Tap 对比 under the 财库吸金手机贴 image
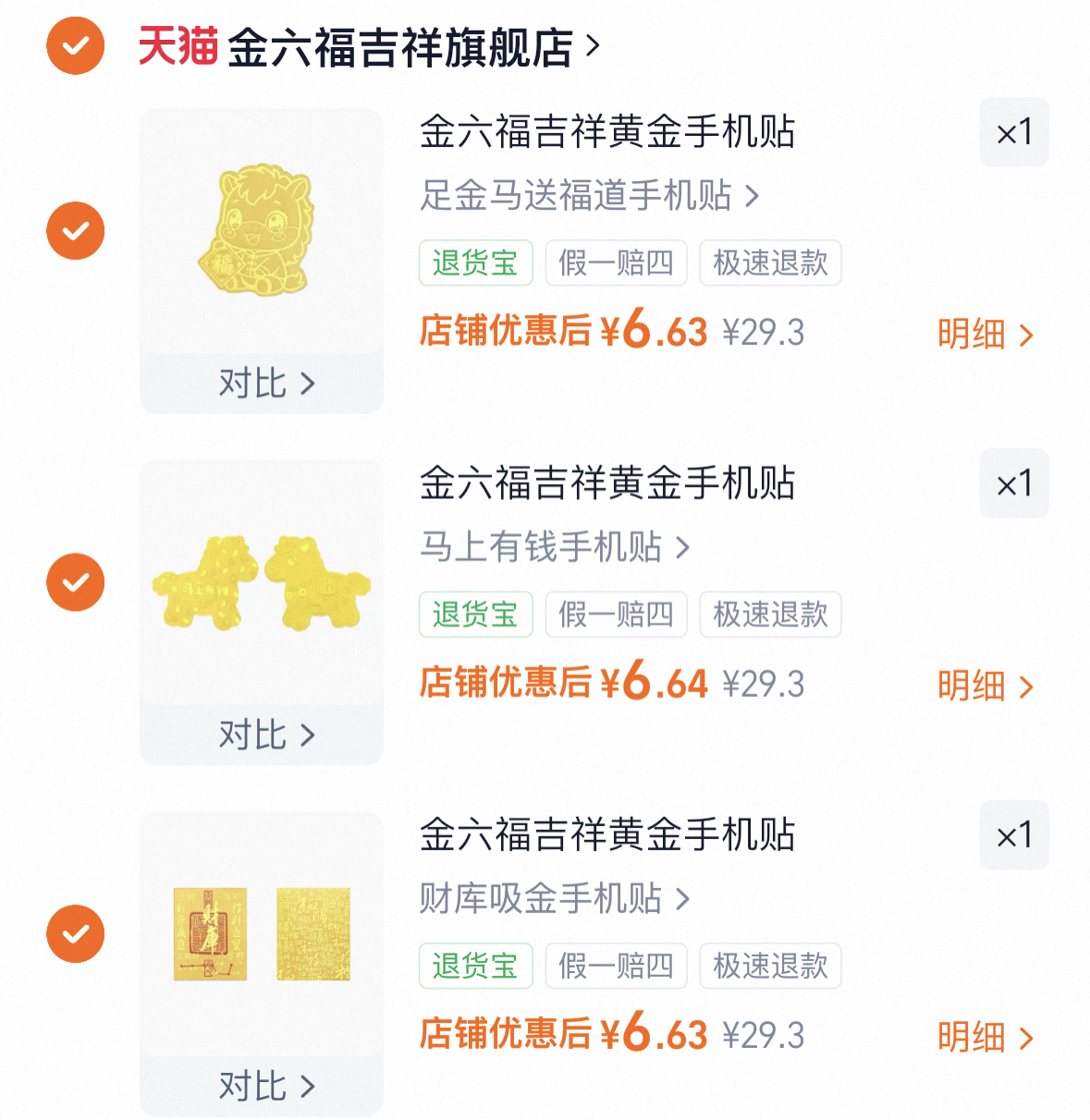The image size is (1090, 1120). pyautogui.click(x=266, y=1086)
